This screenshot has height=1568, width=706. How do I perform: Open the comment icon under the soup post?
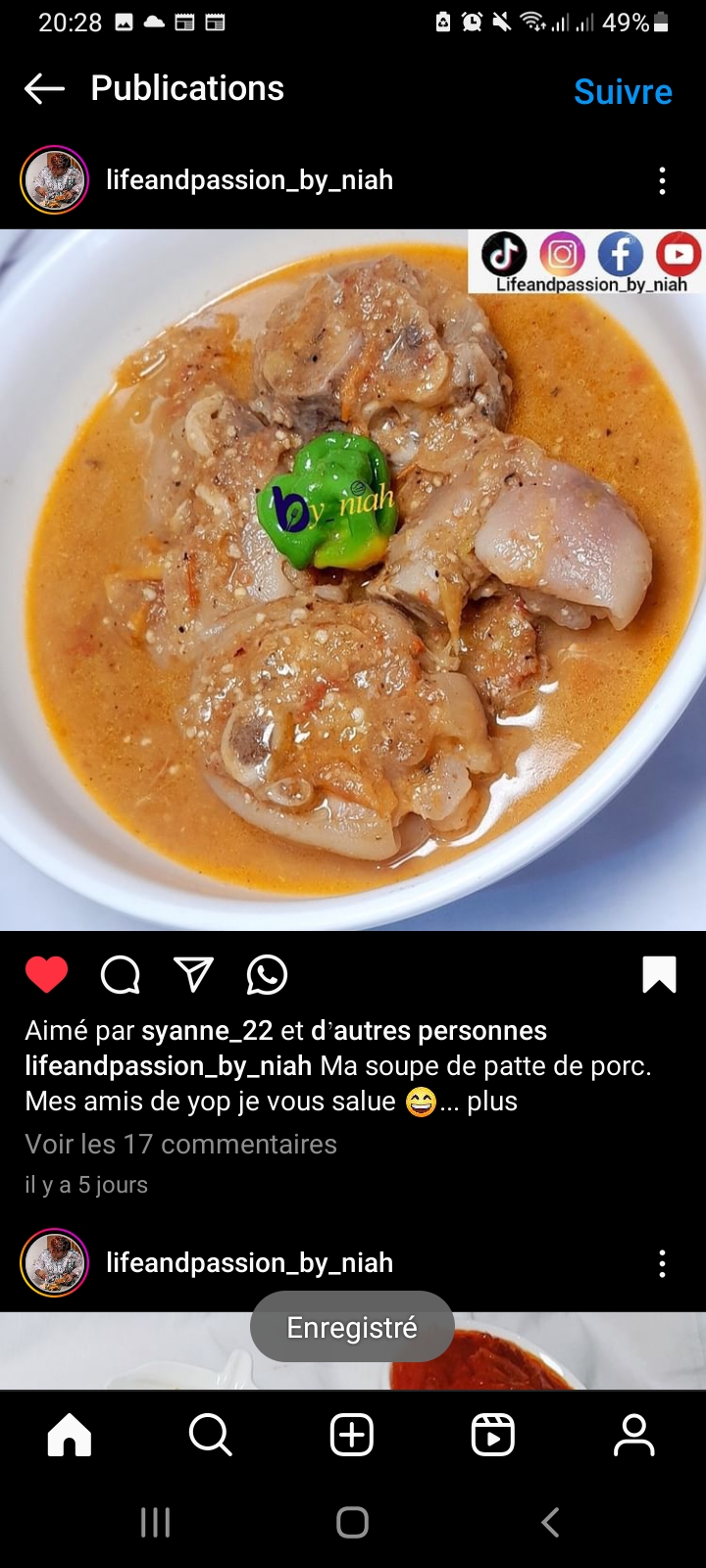(121, 975)
